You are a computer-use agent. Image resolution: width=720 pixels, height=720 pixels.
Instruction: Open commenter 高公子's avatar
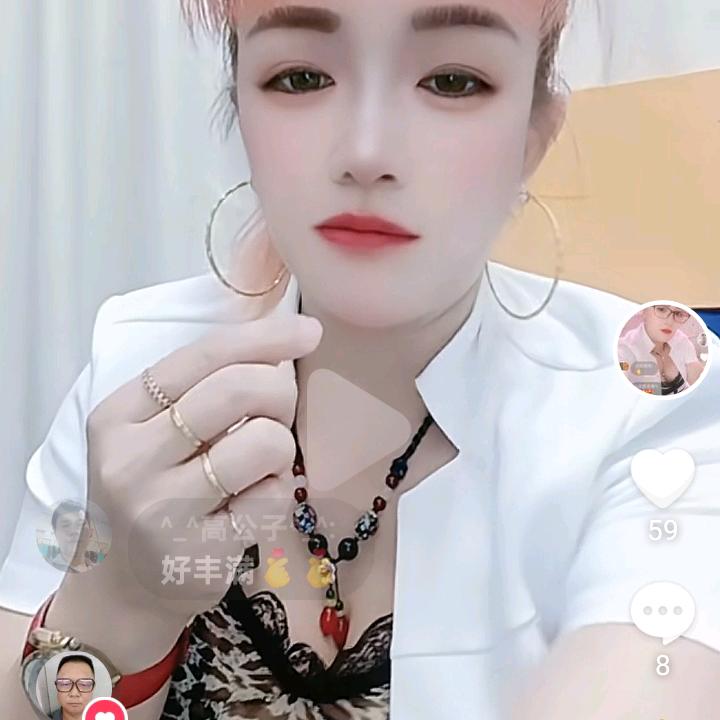coord(73,536)
